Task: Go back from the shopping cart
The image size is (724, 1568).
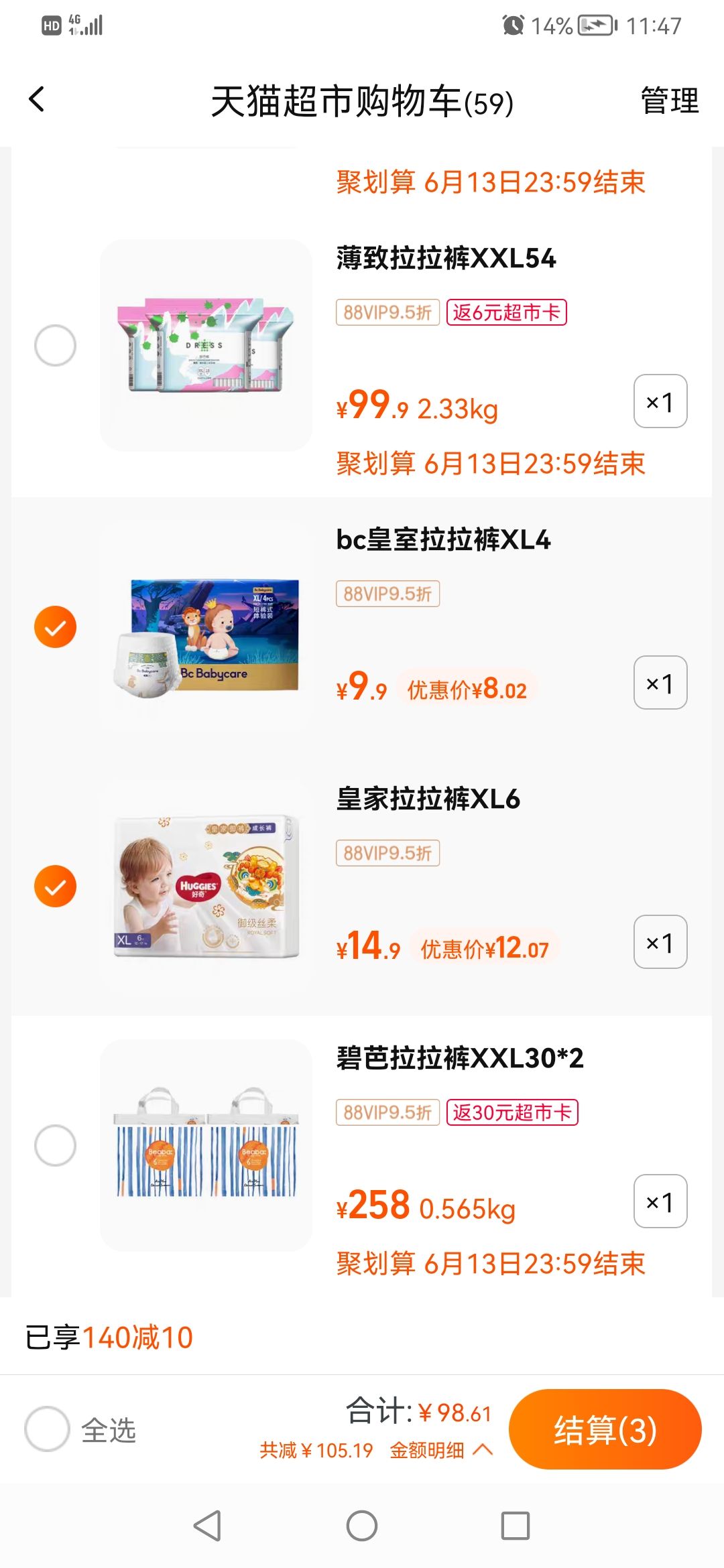Action: (37, 100)
